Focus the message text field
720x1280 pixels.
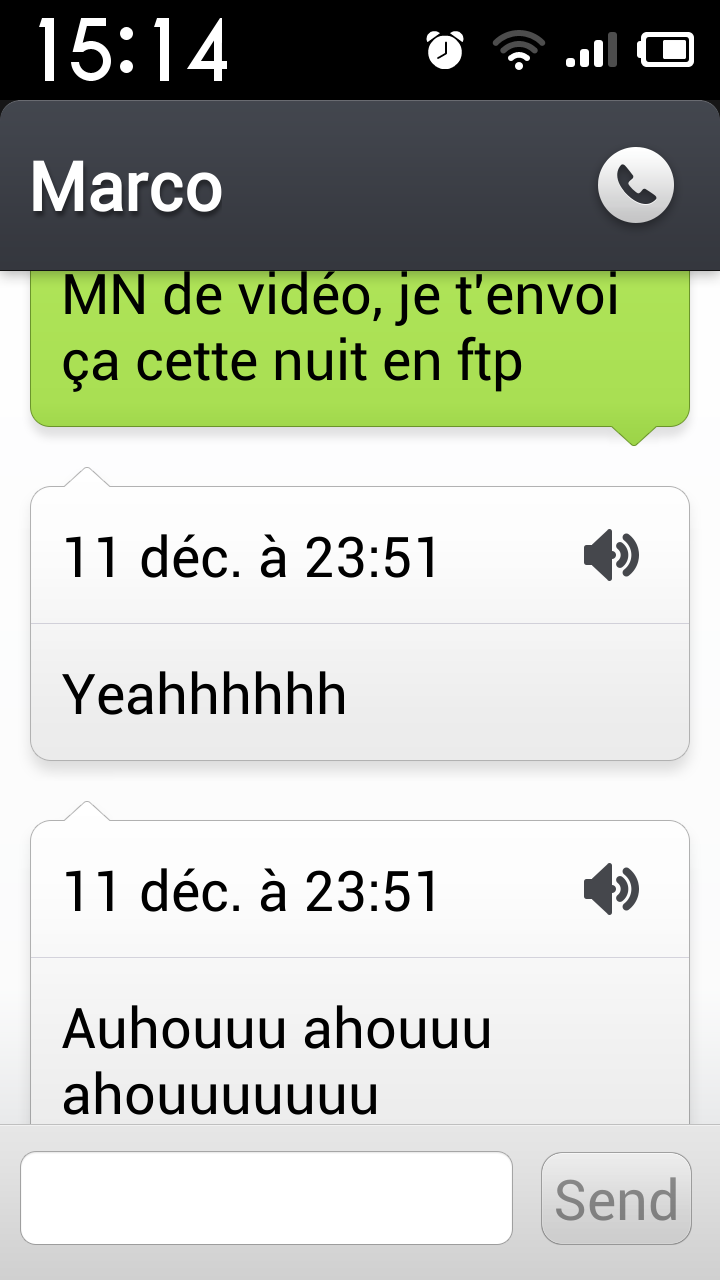266,1198
